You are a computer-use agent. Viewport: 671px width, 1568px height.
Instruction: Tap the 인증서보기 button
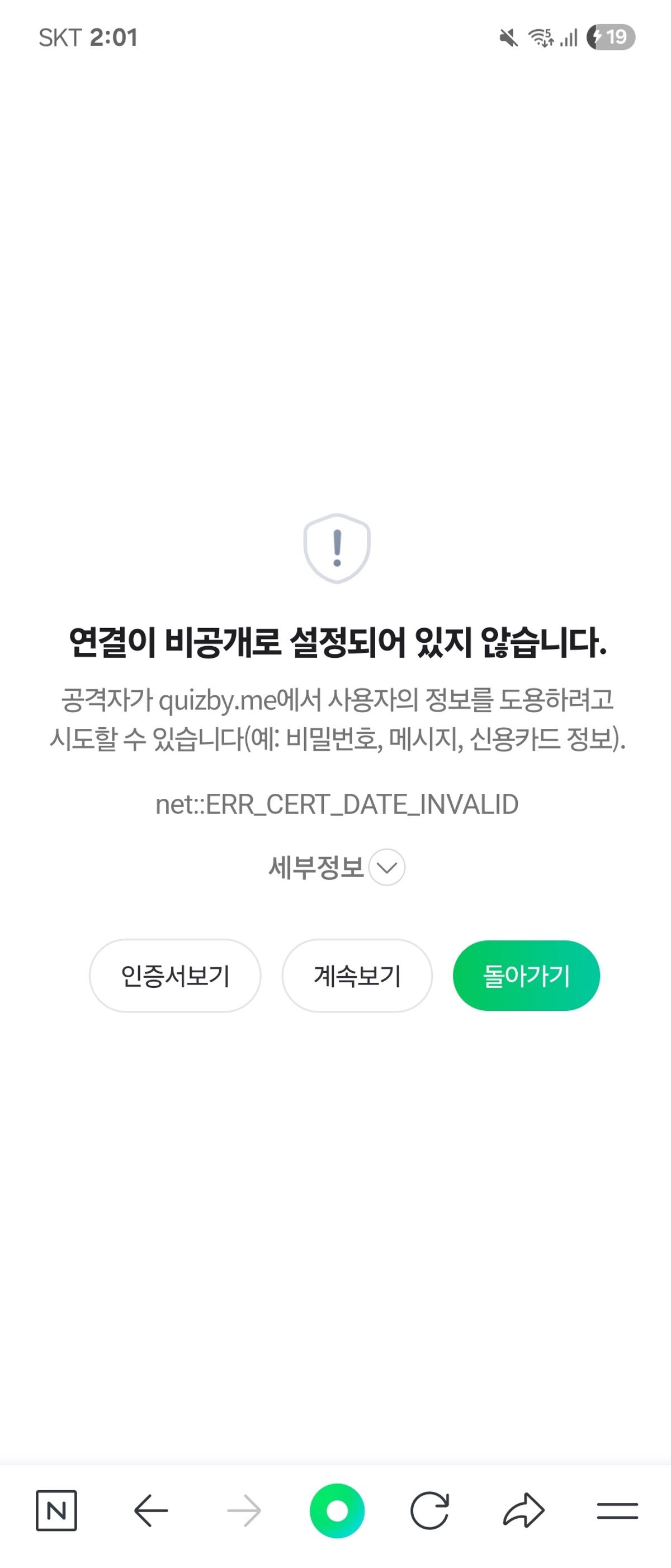click(175, 976)
